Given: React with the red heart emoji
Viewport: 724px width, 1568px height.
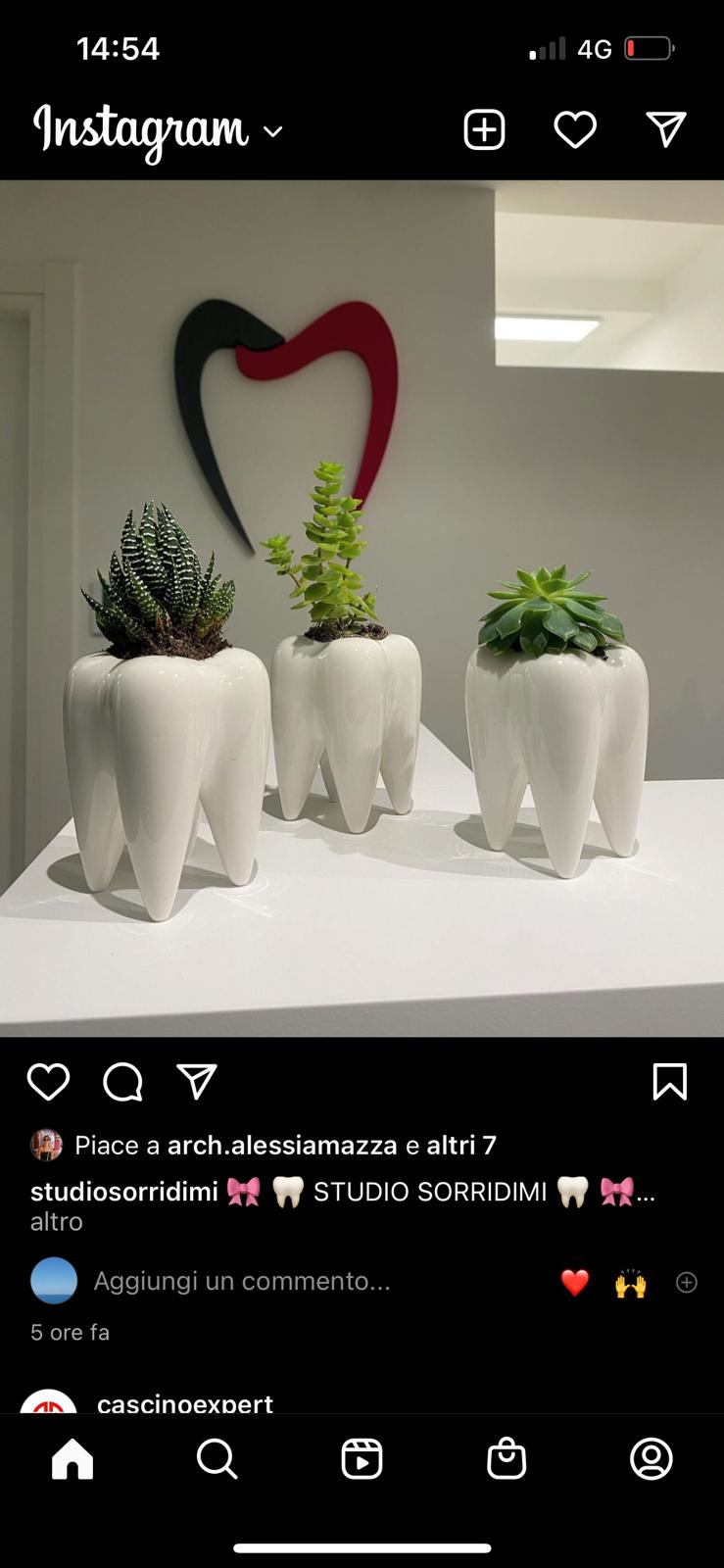Looking at the screenshot, I should tap(575, 1282).
